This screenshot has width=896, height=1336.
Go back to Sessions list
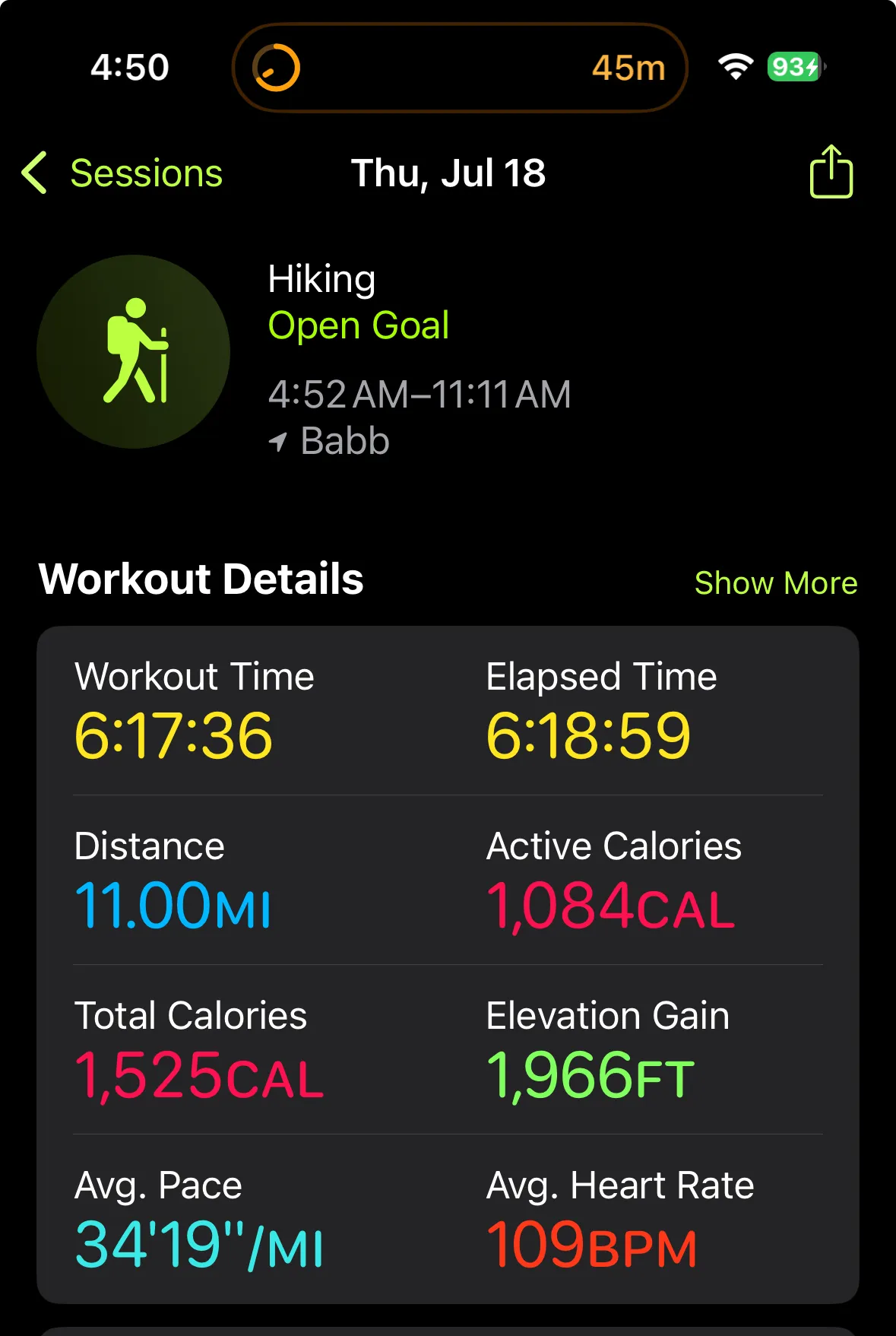click(x=123, y=173)
